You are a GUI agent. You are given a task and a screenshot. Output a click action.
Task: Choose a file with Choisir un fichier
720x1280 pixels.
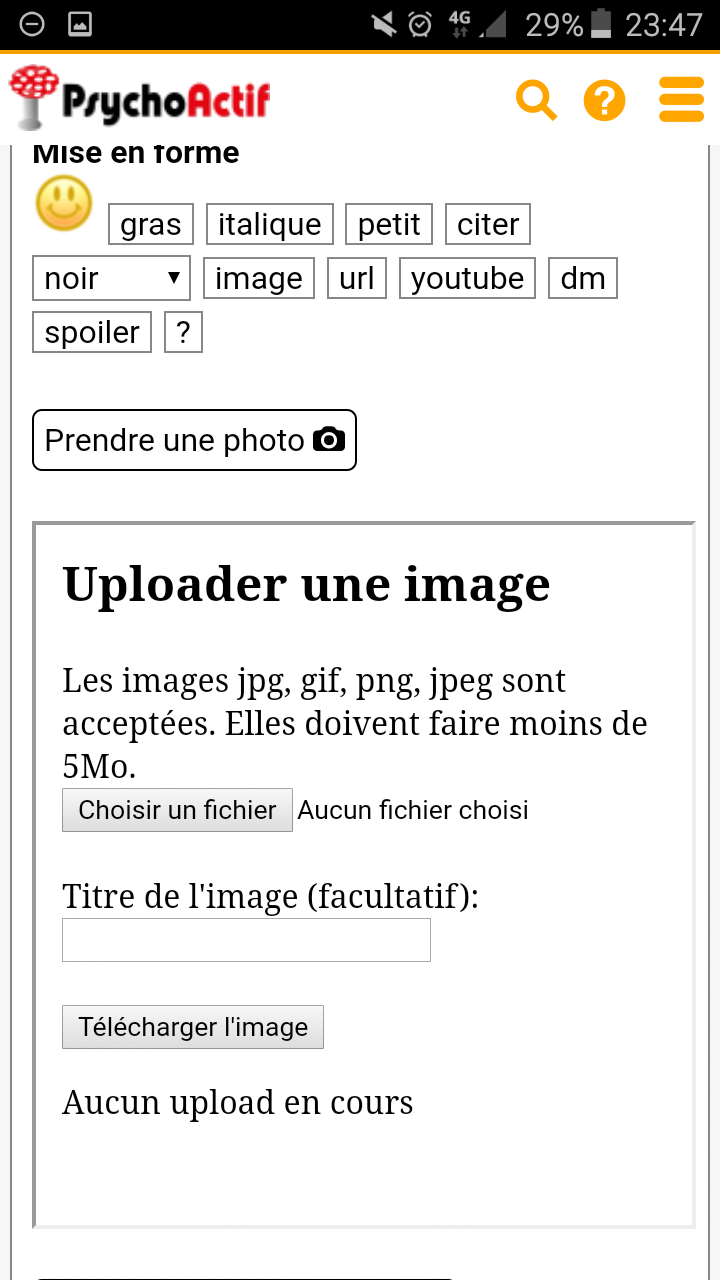(177, 810)
